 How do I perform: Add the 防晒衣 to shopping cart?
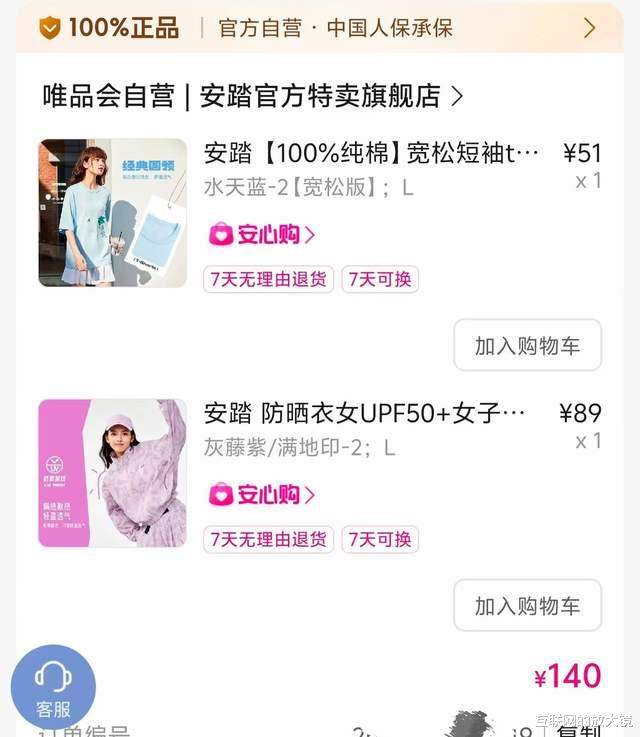pos(527,605)
